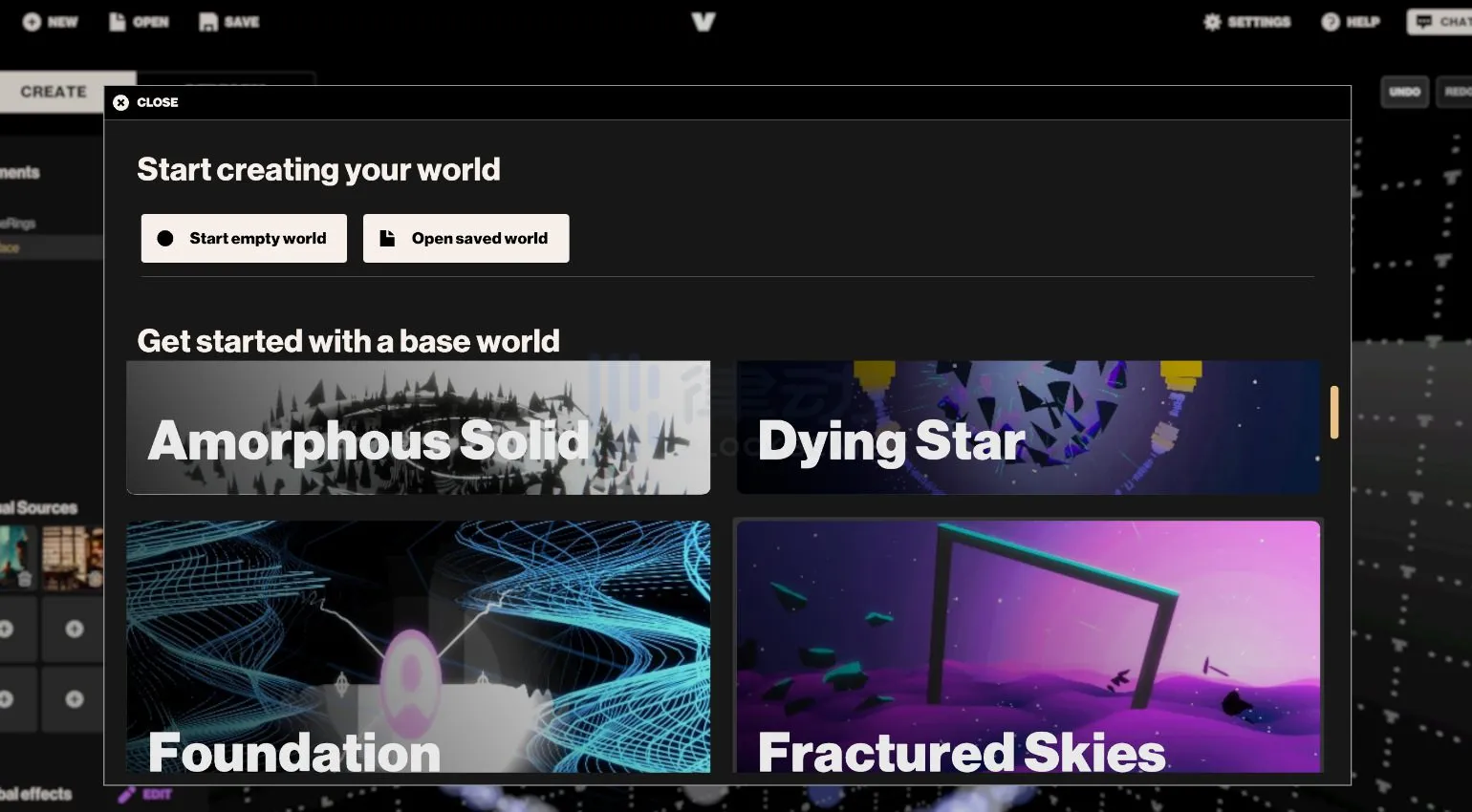Tap Save in the top toolbar
This screenshot has width=1472, height=812.
click(229, 21)
